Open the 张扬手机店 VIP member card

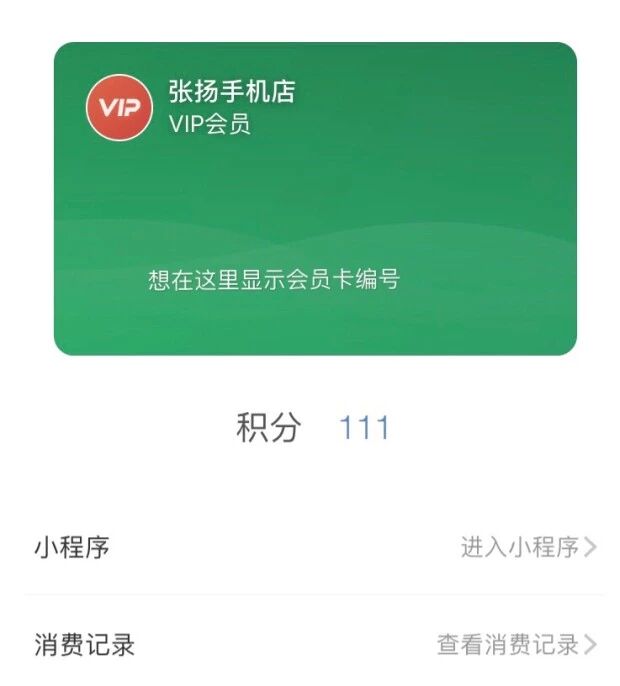pos(315,198)
